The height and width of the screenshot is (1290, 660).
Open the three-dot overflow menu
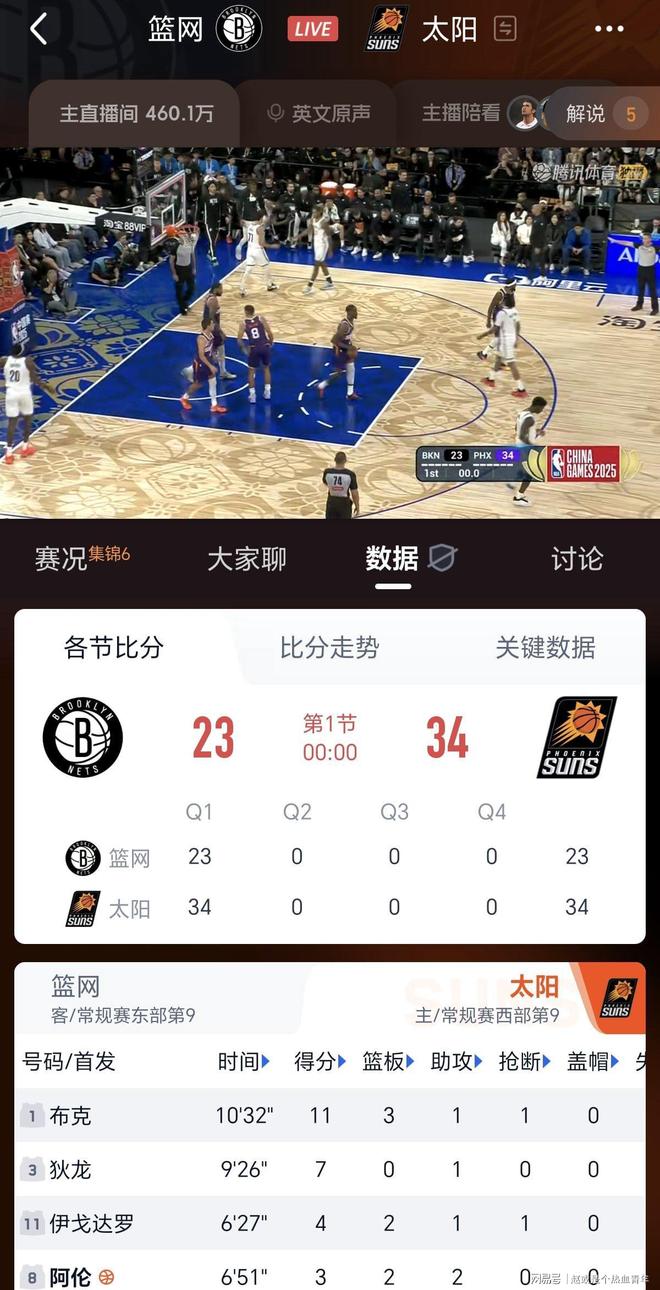point(609,29)
